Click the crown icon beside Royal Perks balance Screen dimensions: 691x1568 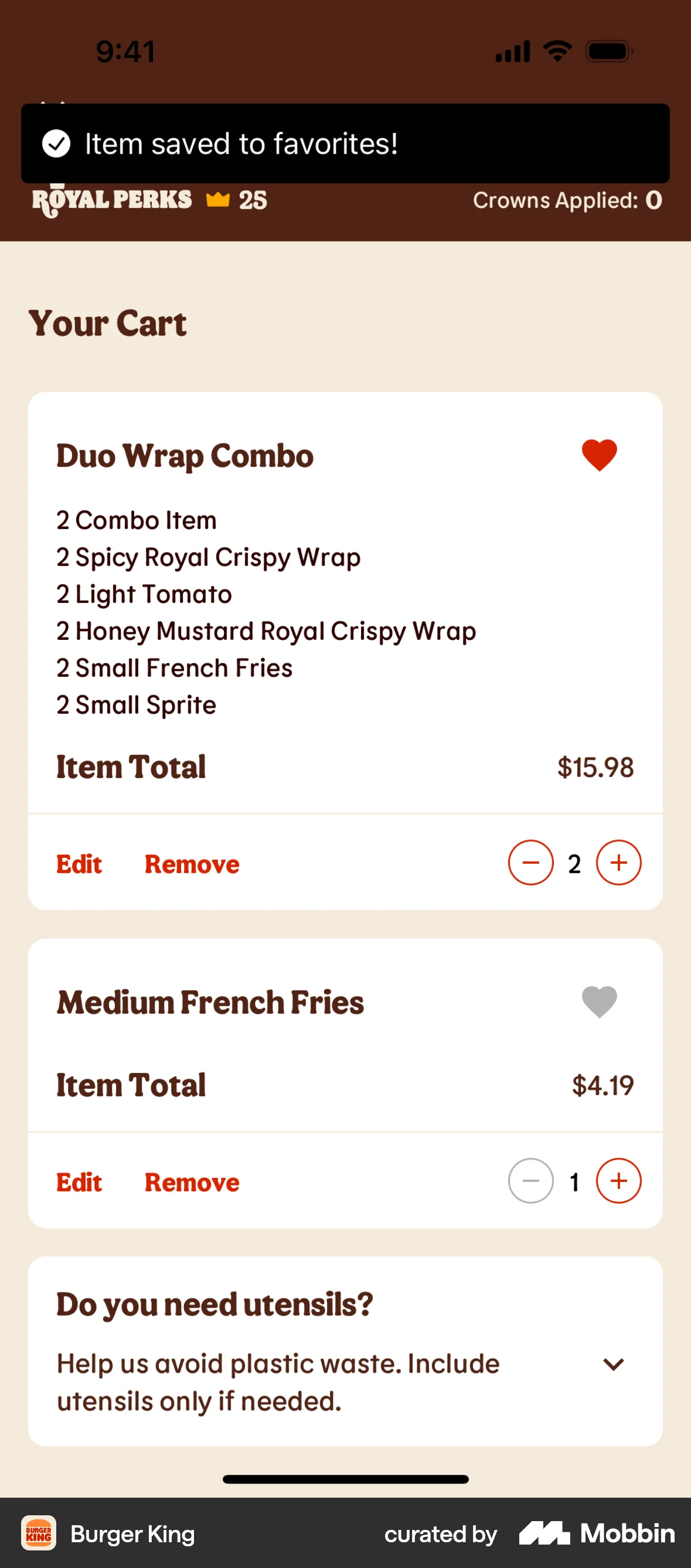pos(219,200)
